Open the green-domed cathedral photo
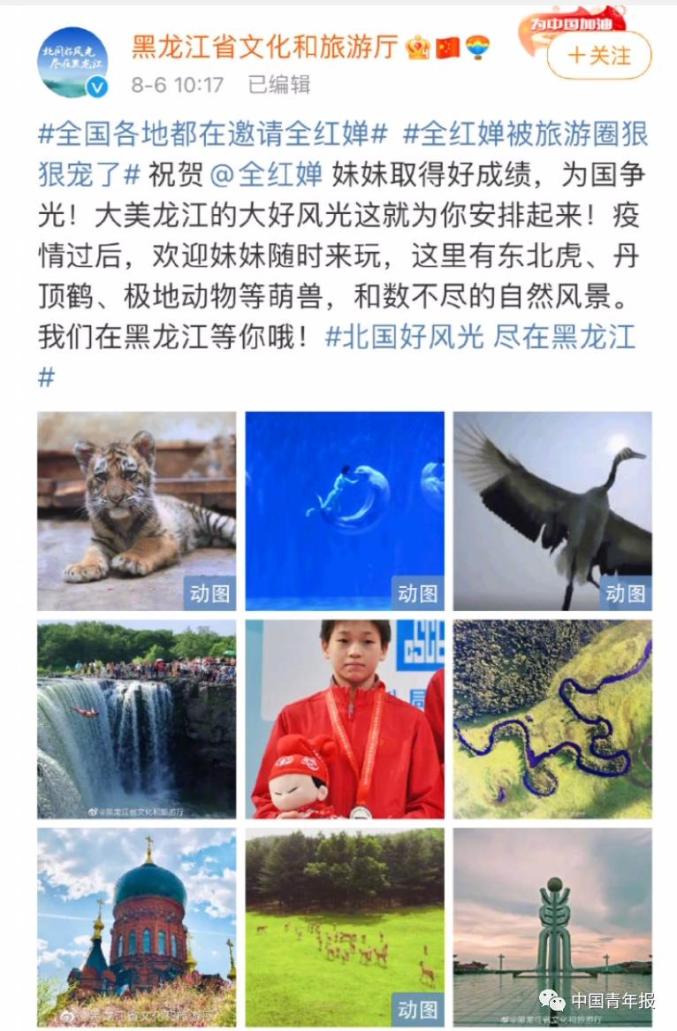The width and height of the screenshot is (677, 1031). coord(137,926)
